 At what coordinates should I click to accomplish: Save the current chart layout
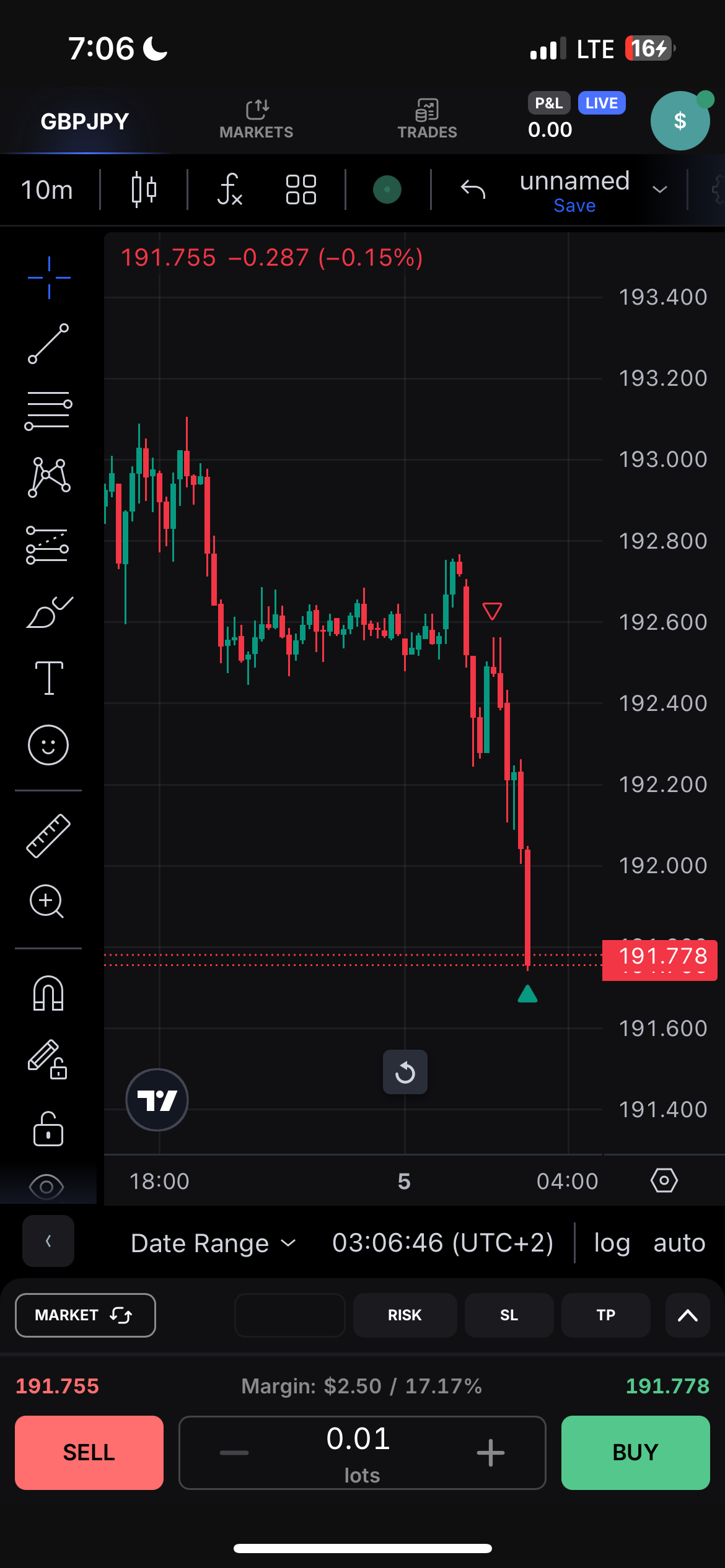click(574, 206)
